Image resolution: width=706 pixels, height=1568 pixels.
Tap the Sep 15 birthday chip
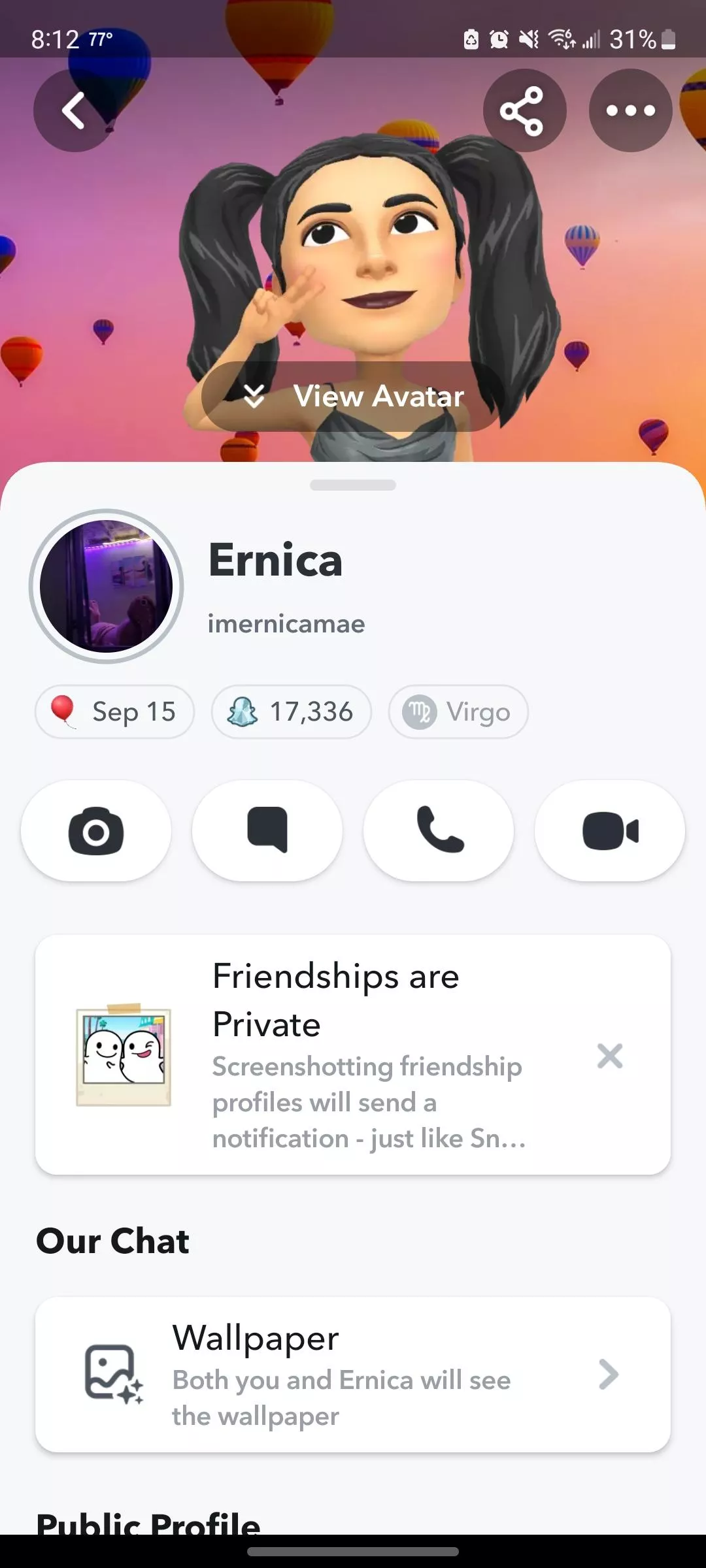click(114, 711)
